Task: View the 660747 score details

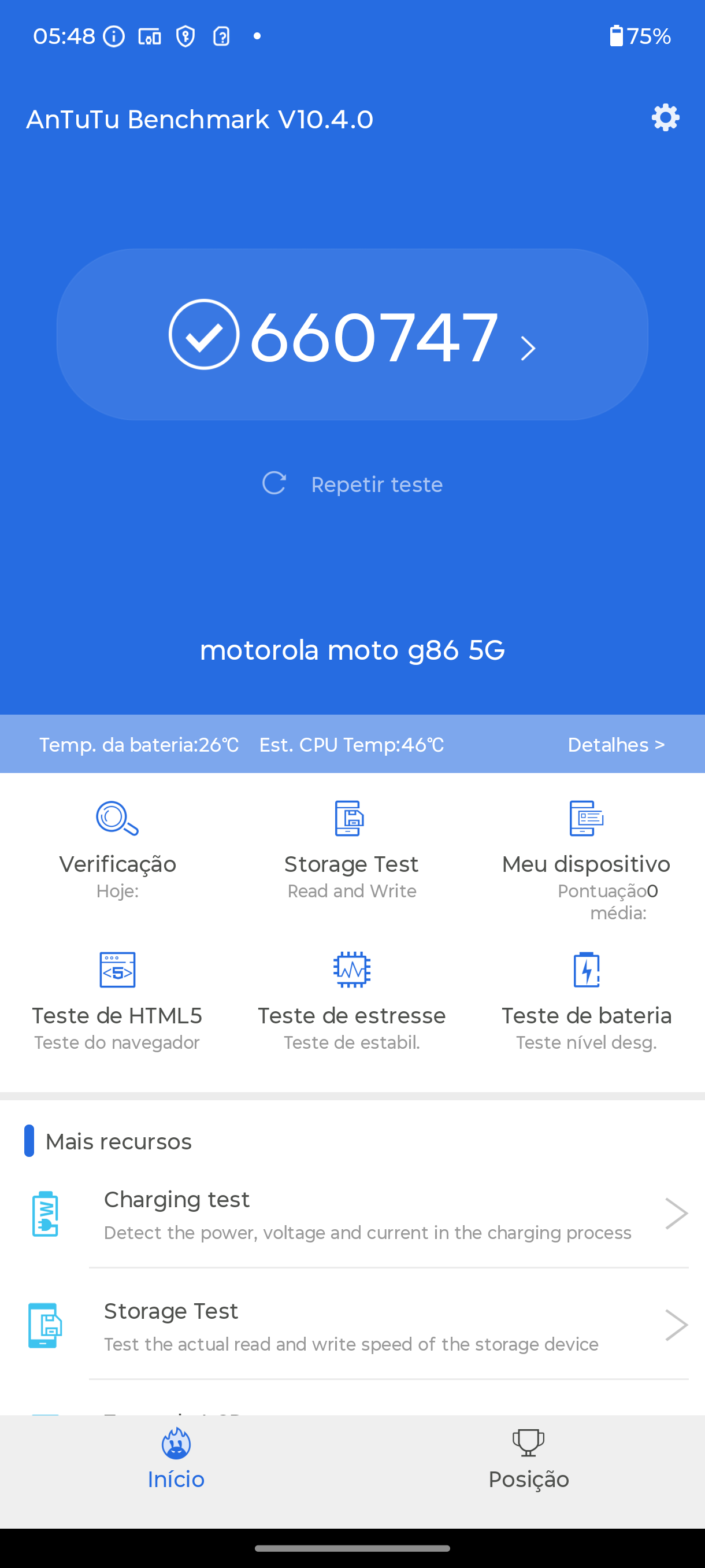Action: click(x=352, y=335)
